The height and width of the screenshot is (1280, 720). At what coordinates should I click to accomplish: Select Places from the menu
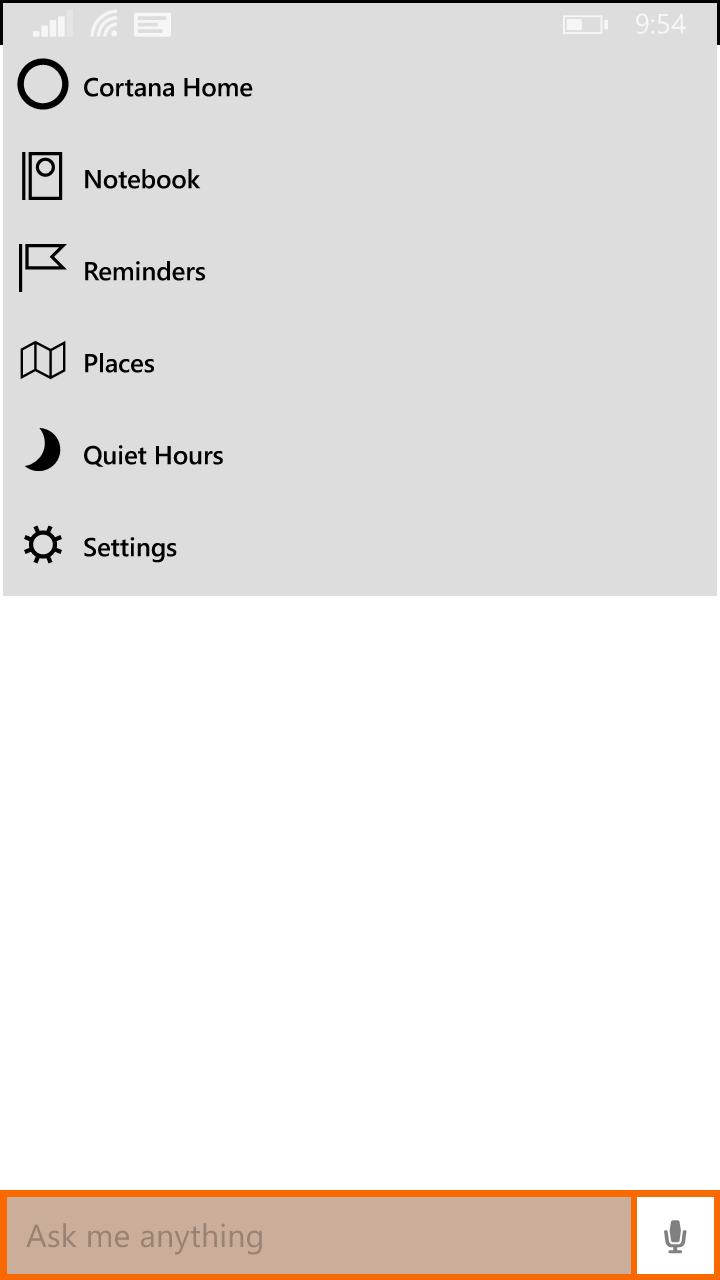tap(360, 363)
